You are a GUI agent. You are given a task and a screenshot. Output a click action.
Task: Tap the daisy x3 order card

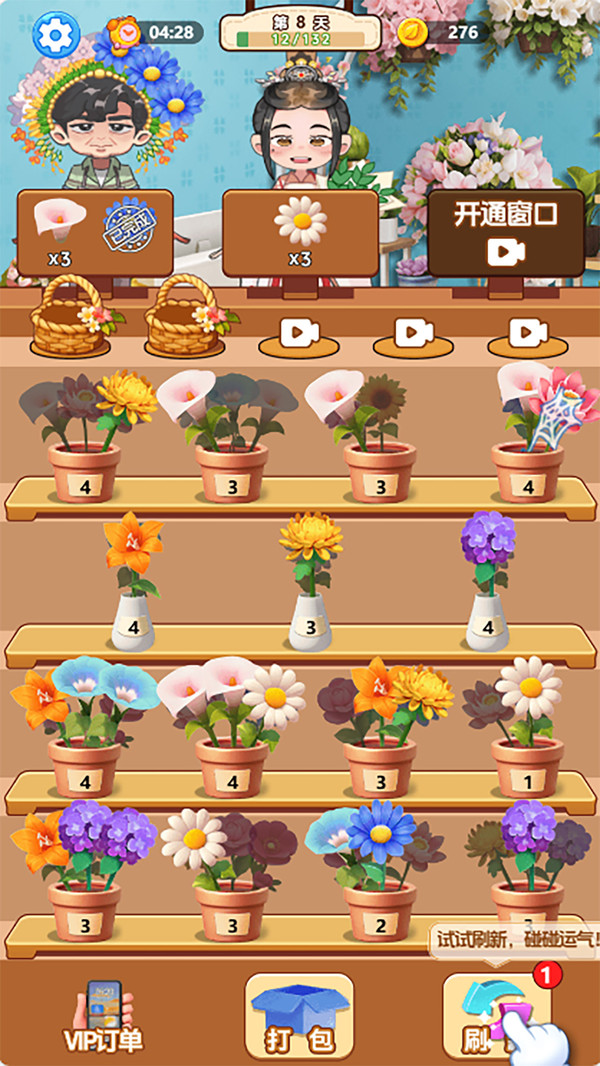point(300,233)
